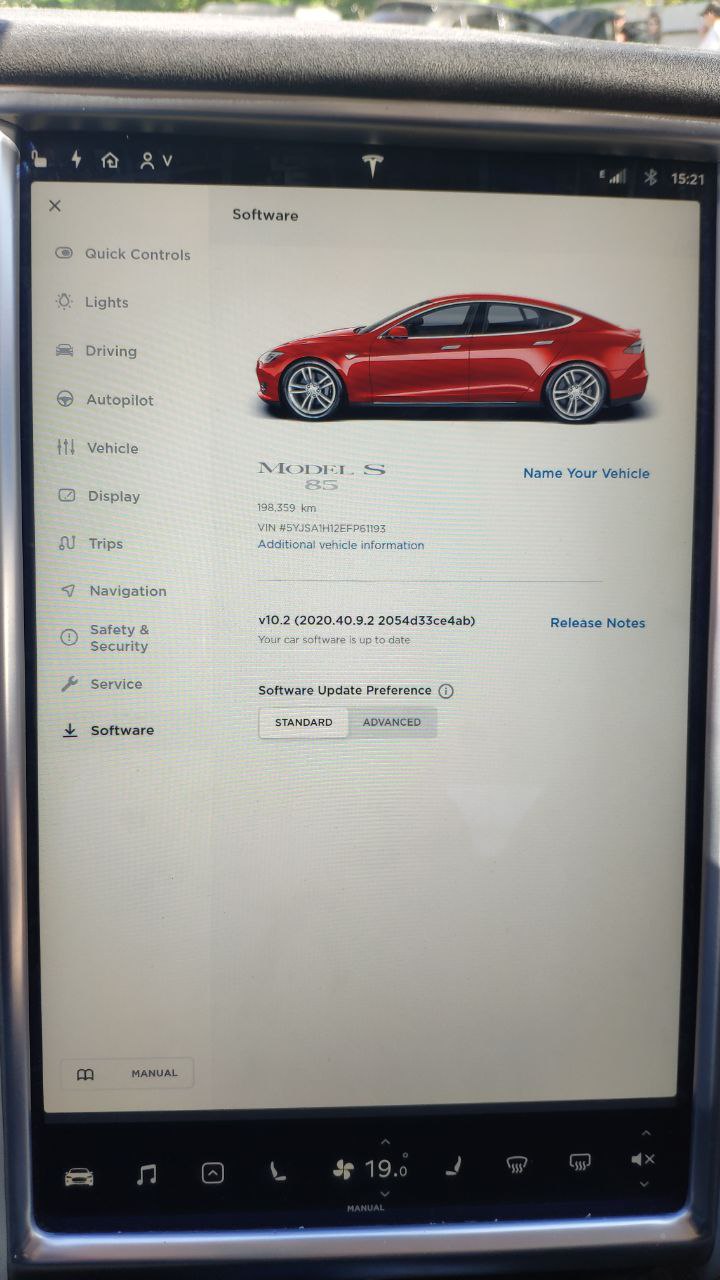This screenshot has width=720, height=1280.
Task: Tap Name Your Vehicle link
Action: pyautogui.click(x=586, y=473)
